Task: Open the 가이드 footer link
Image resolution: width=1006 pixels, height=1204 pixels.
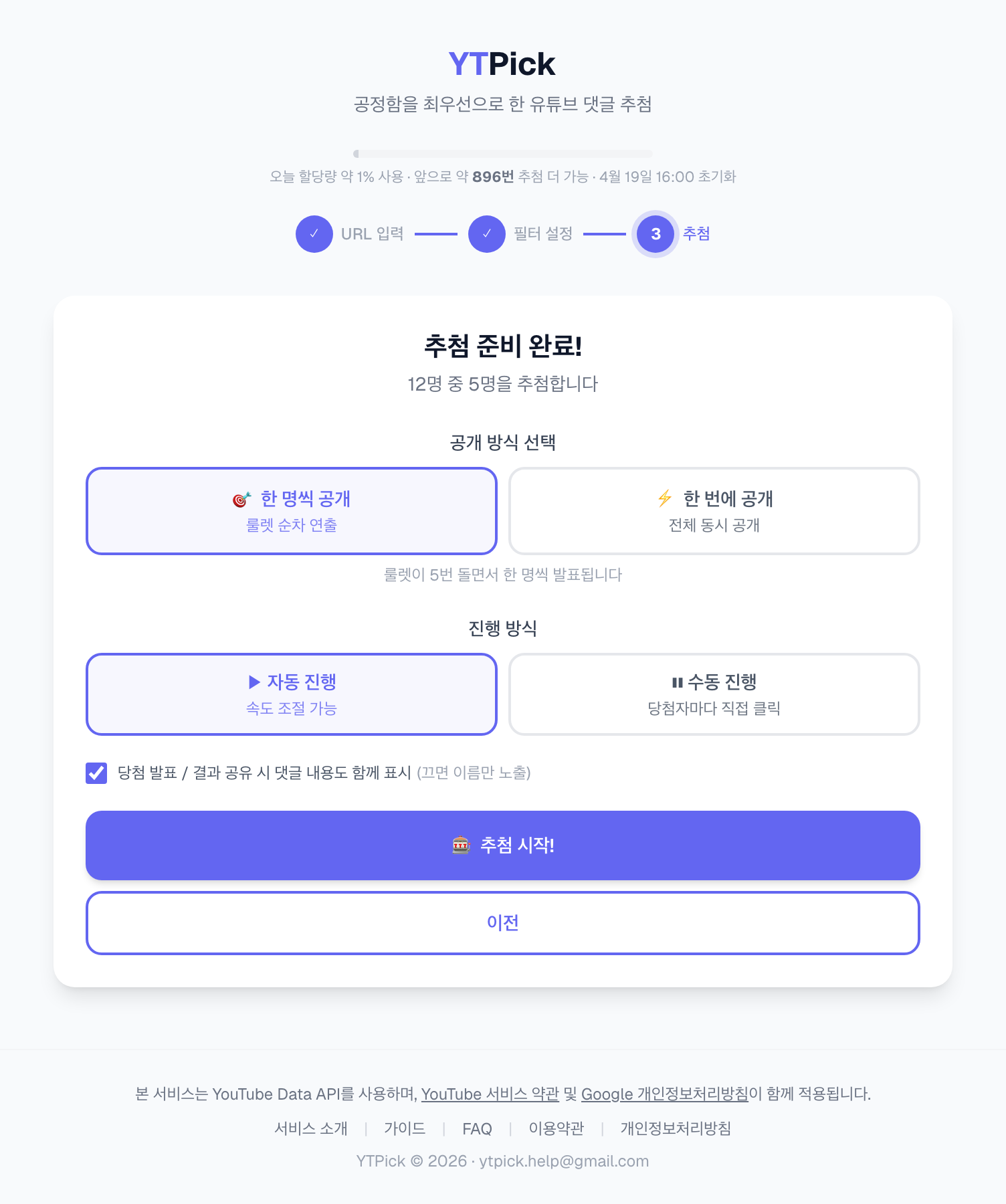Action: click(x=405, y=1129)
